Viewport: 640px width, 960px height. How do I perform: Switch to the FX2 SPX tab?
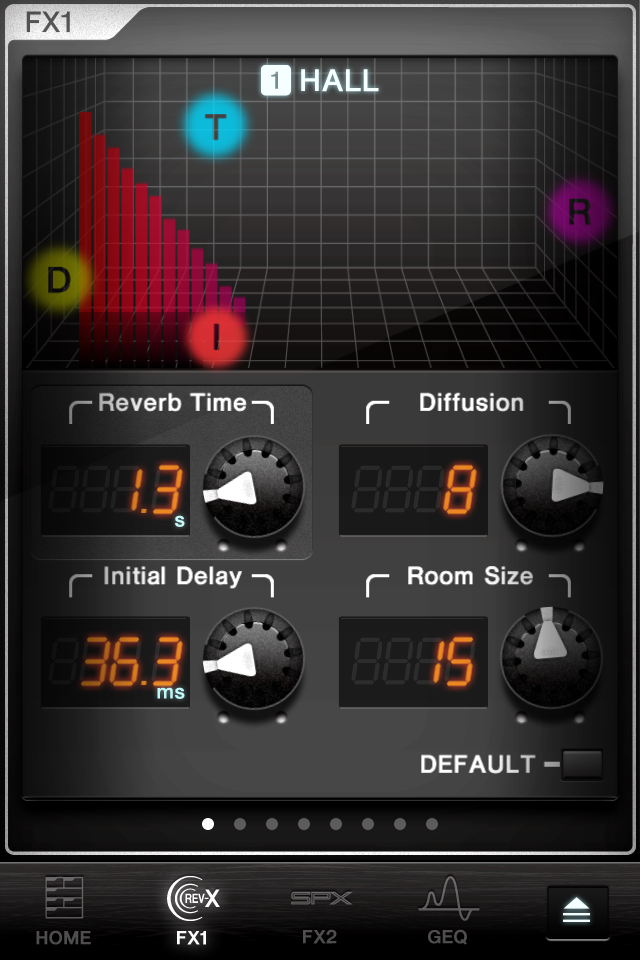click(320, 910)
